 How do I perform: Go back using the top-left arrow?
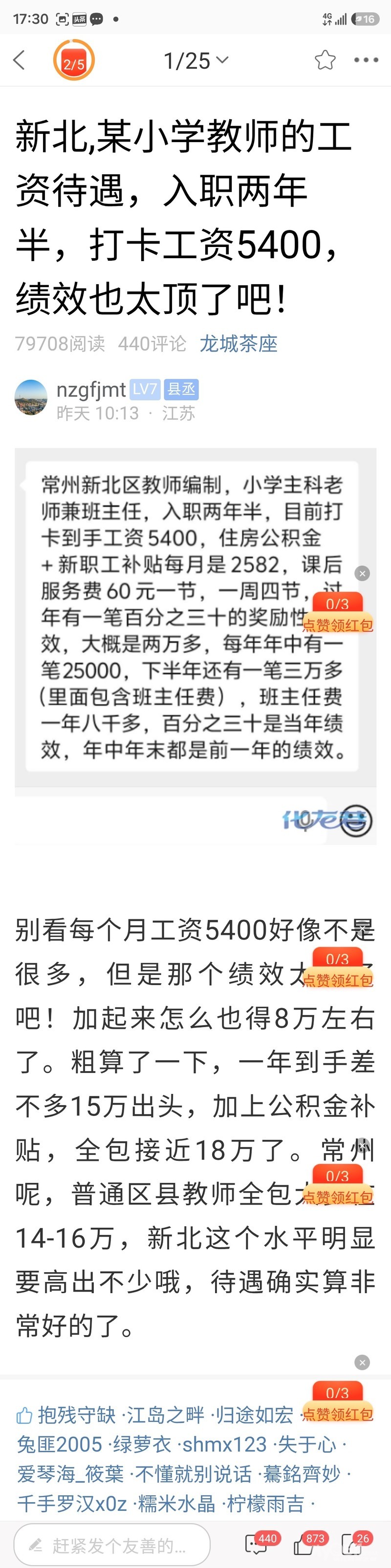20,60
